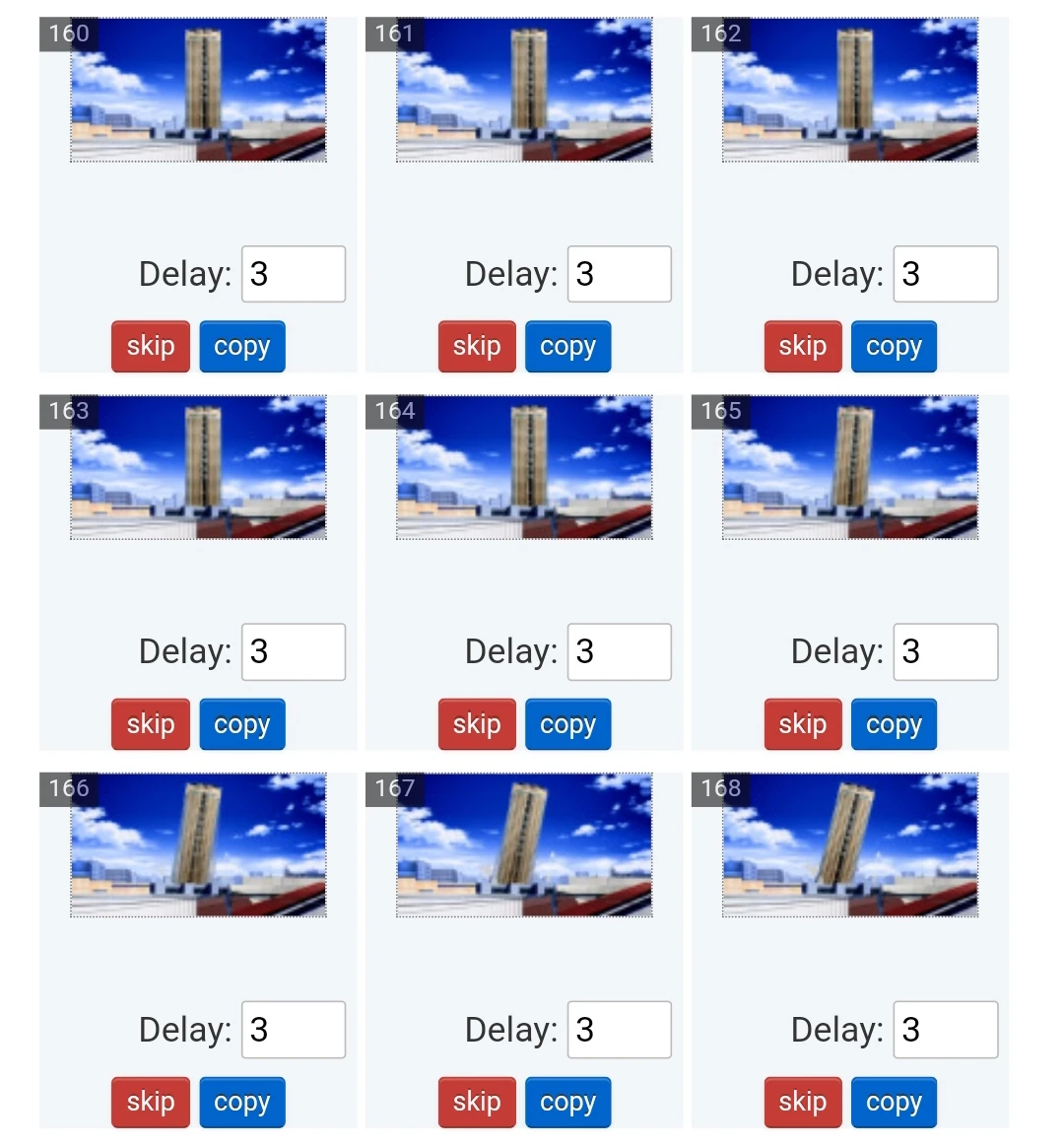This screenshot has height=1146, width=1064.
Task: Copy frame 164
Action: click(x=567, y=724)
